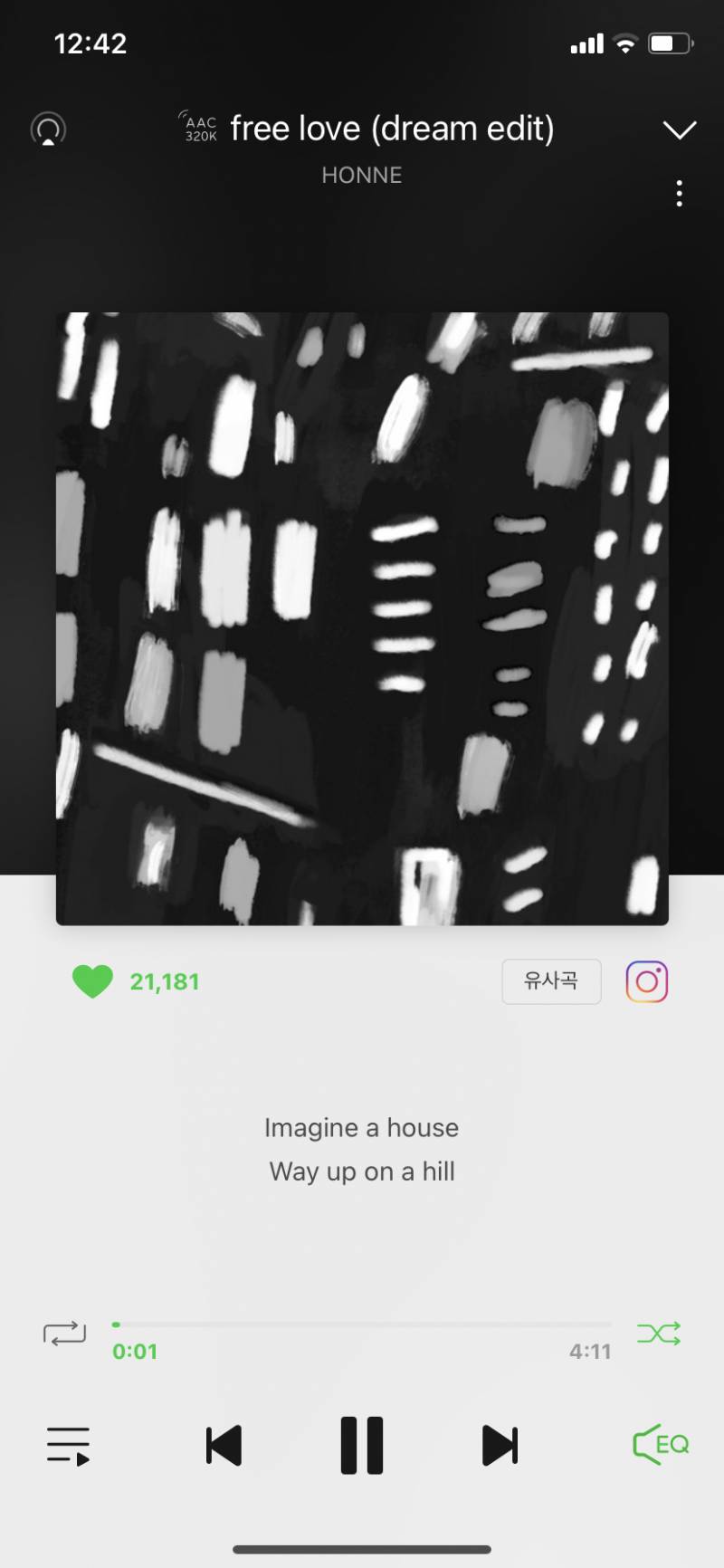Tap the song title 'free love (dream edit)'

click(x=393, y=128)
